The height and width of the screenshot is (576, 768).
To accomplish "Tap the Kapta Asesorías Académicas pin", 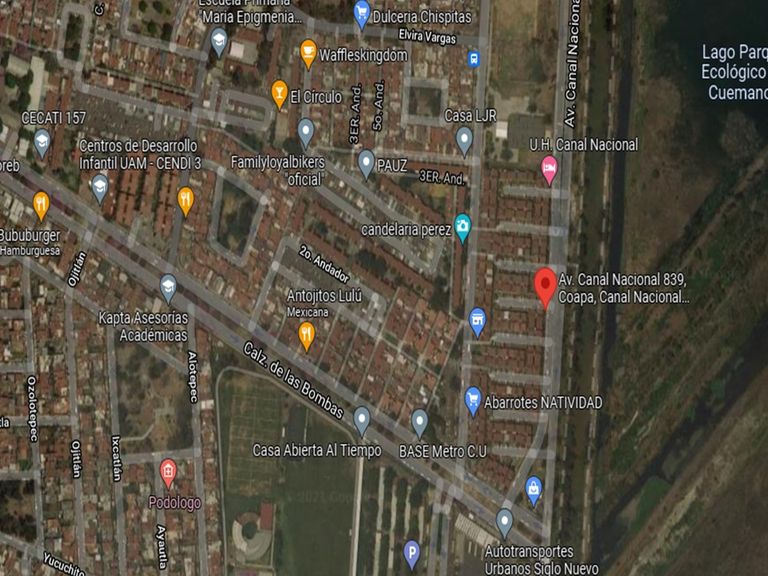I will tap(168, 288).
